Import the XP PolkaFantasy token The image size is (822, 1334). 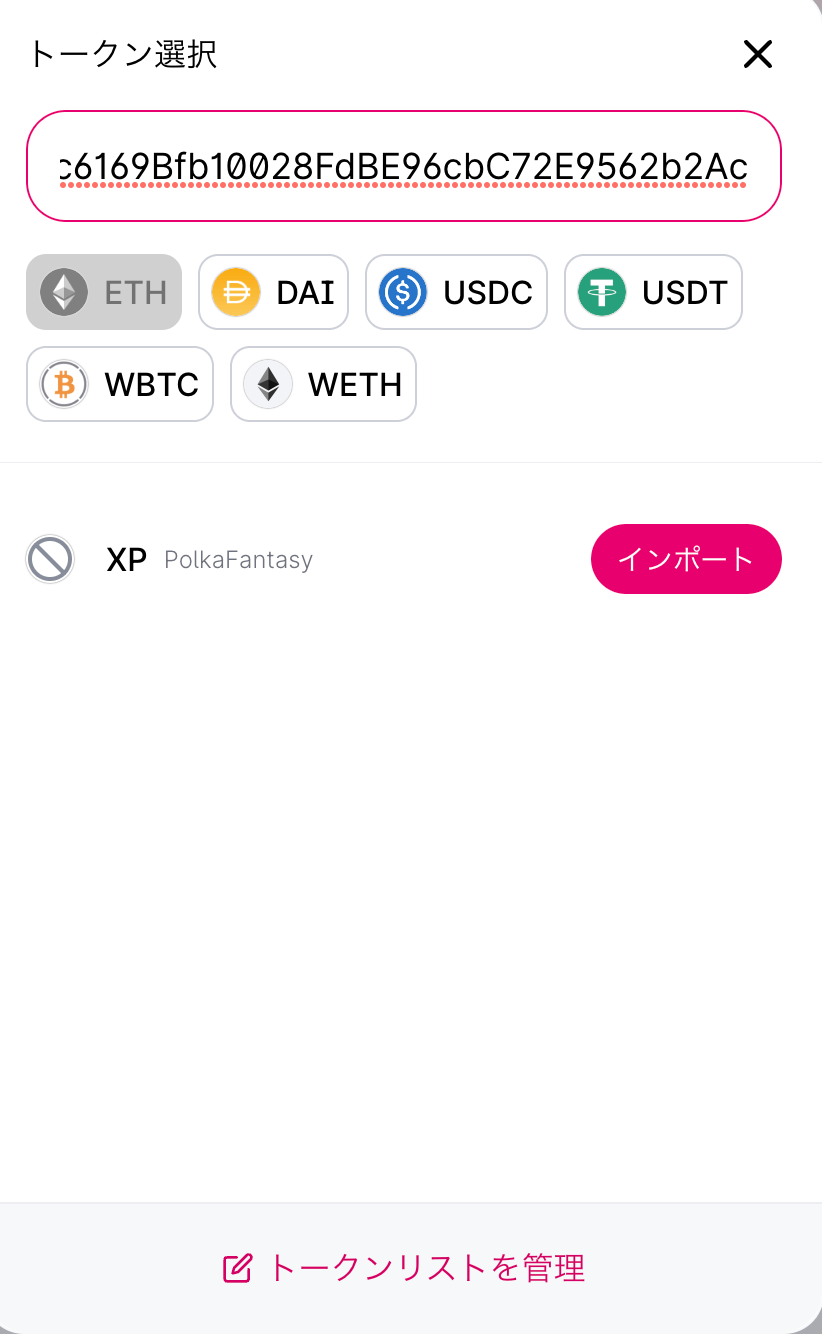686,559
